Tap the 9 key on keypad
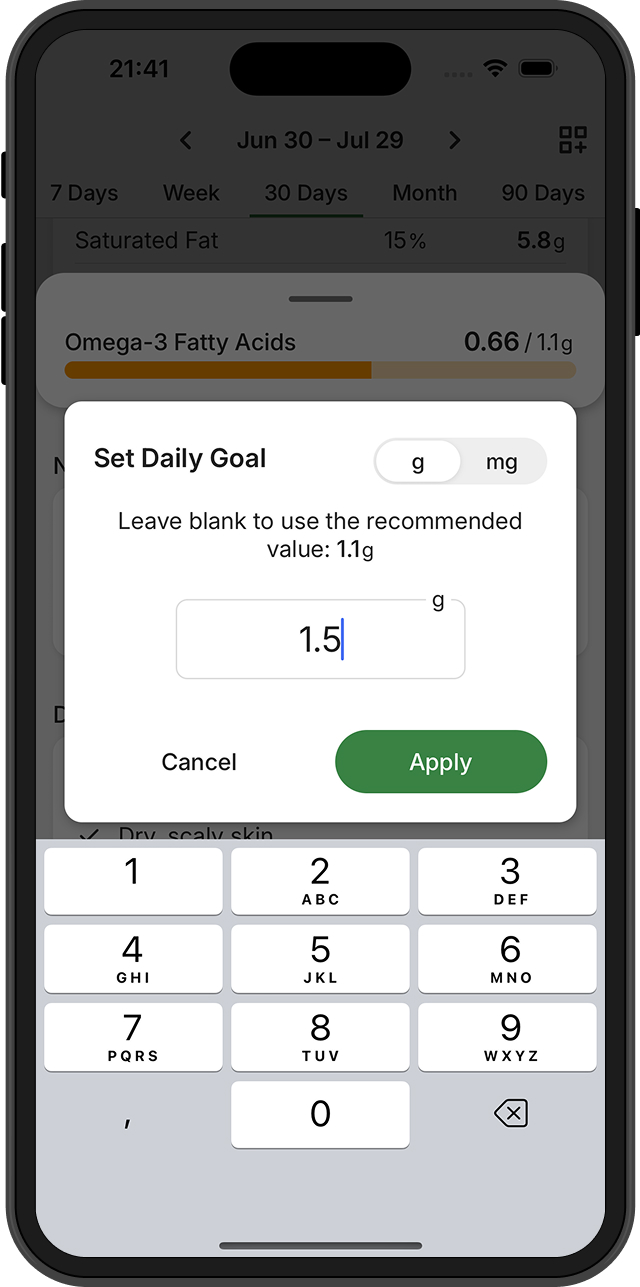This screenshot has height=1287, width=640. point(510,1037)
